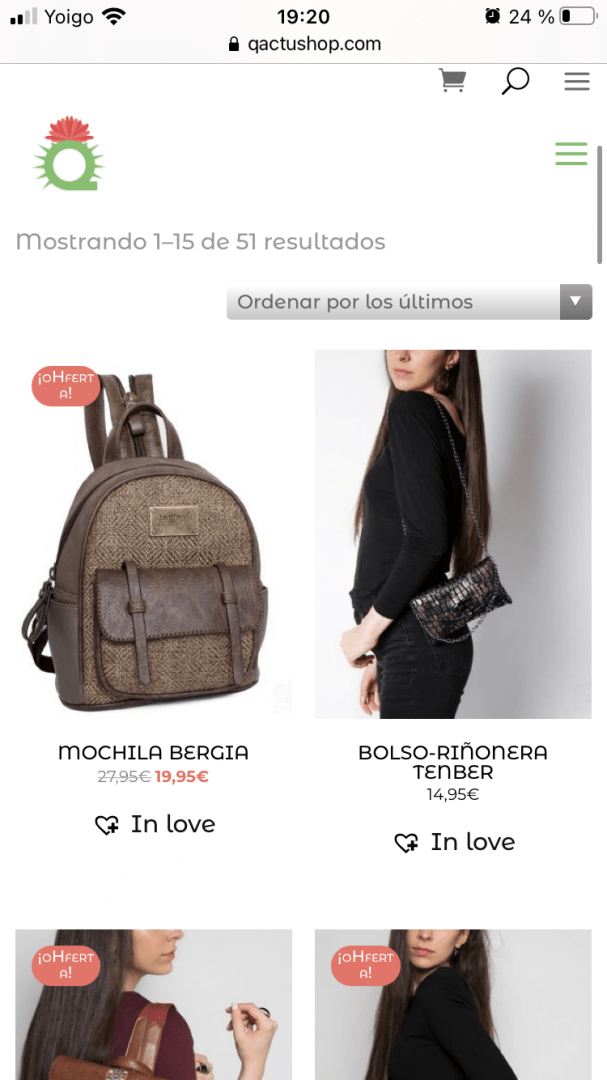Open the search magnifier icon
Screen dimensions: 607x1080
coord(515,81)
